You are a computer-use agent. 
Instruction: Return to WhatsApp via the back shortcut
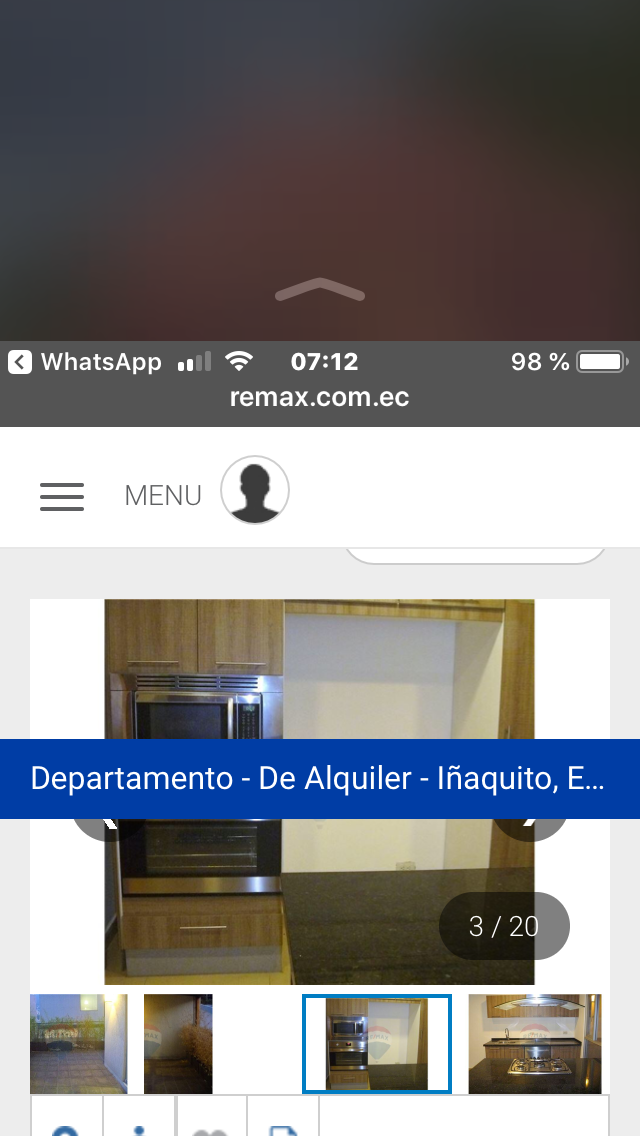click(85, 362)
